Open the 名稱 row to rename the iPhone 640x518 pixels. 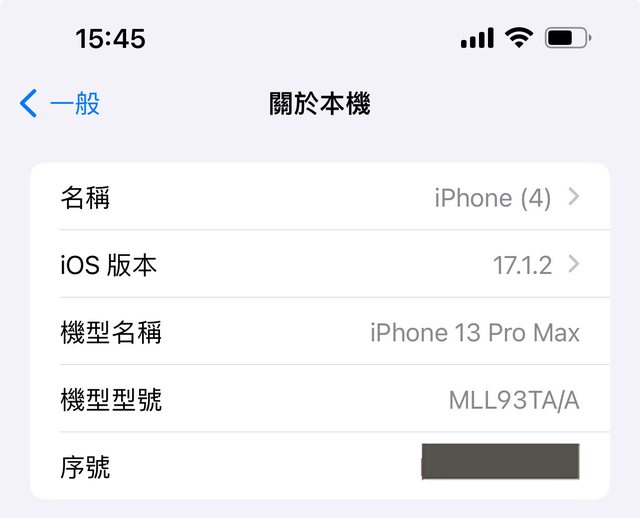coord(320,198)
